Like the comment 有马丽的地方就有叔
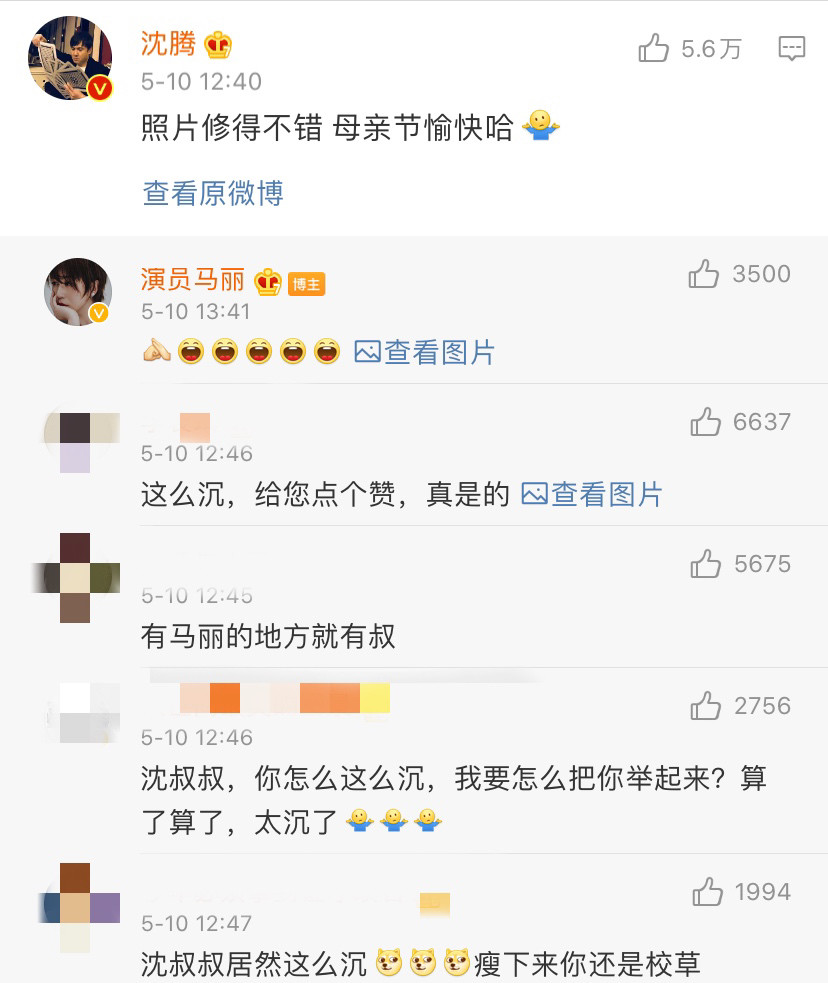Screen dimensions: 828x983 pos(705,564)
